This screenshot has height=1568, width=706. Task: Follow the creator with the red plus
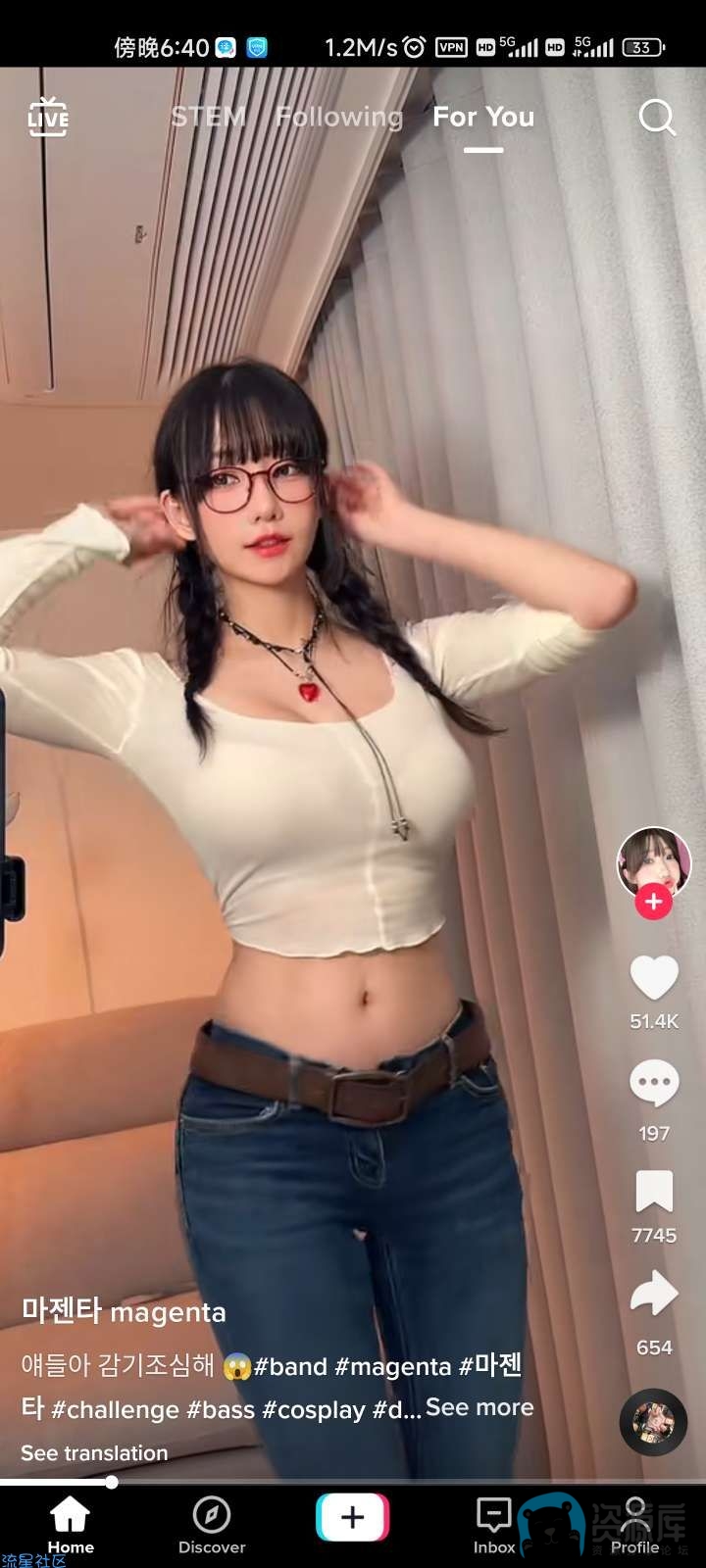(x=654, y=902)
